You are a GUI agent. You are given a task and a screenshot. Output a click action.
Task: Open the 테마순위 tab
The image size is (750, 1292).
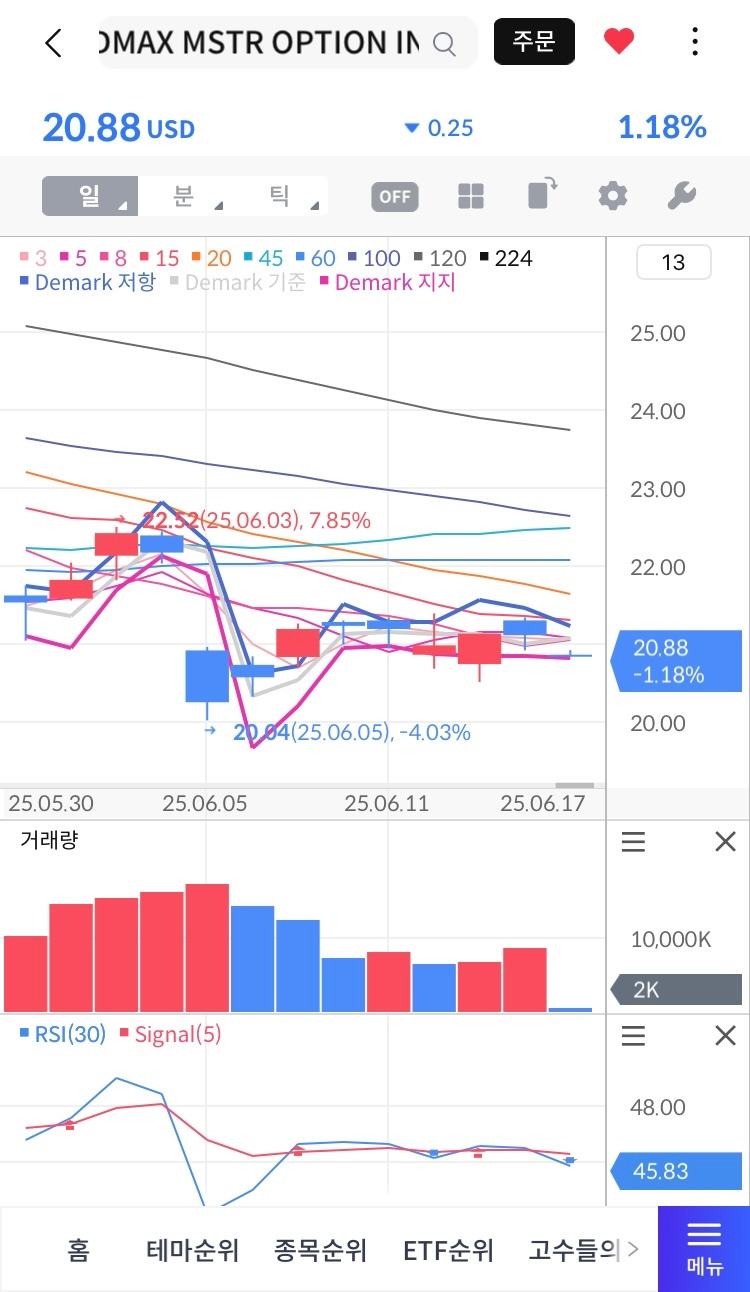pyautogui.click(x=193, y=1250)
